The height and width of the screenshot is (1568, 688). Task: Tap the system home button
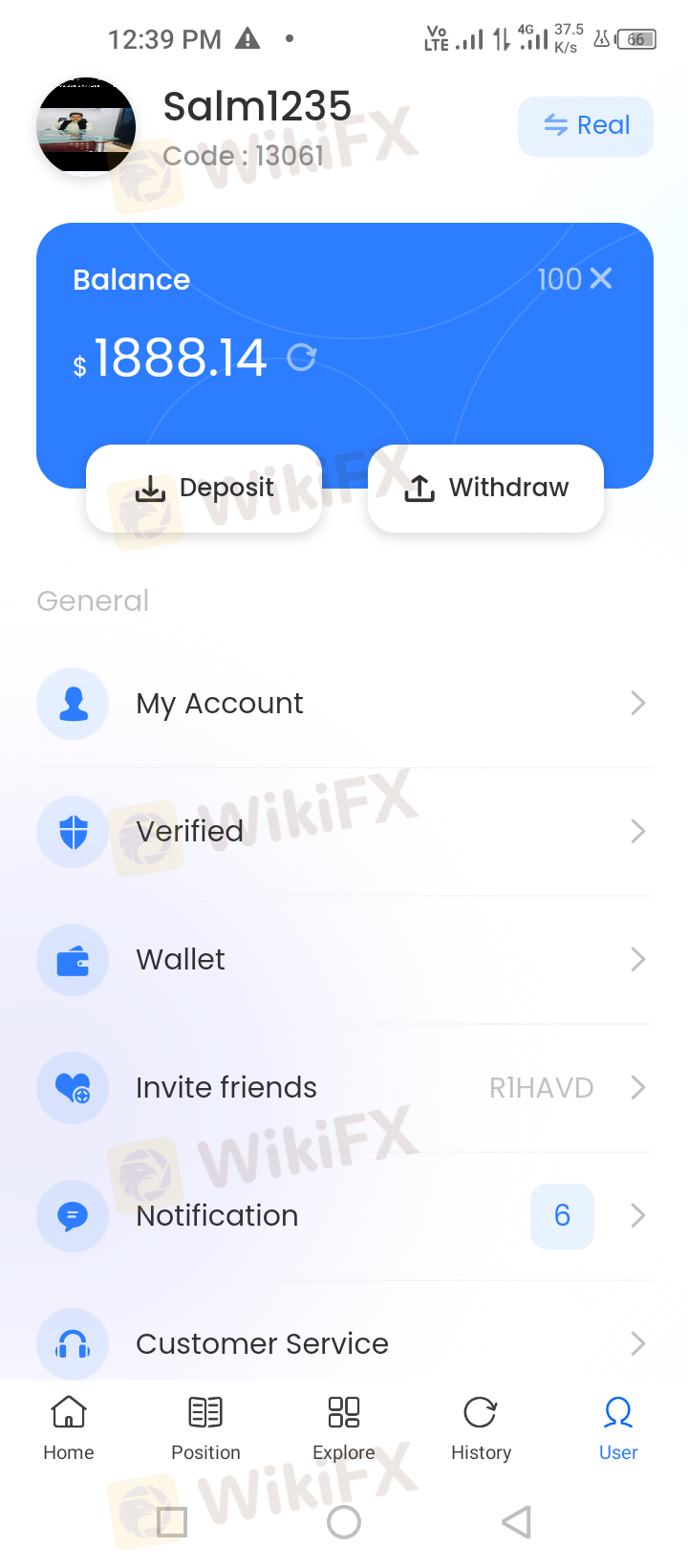coord(344,1521)
